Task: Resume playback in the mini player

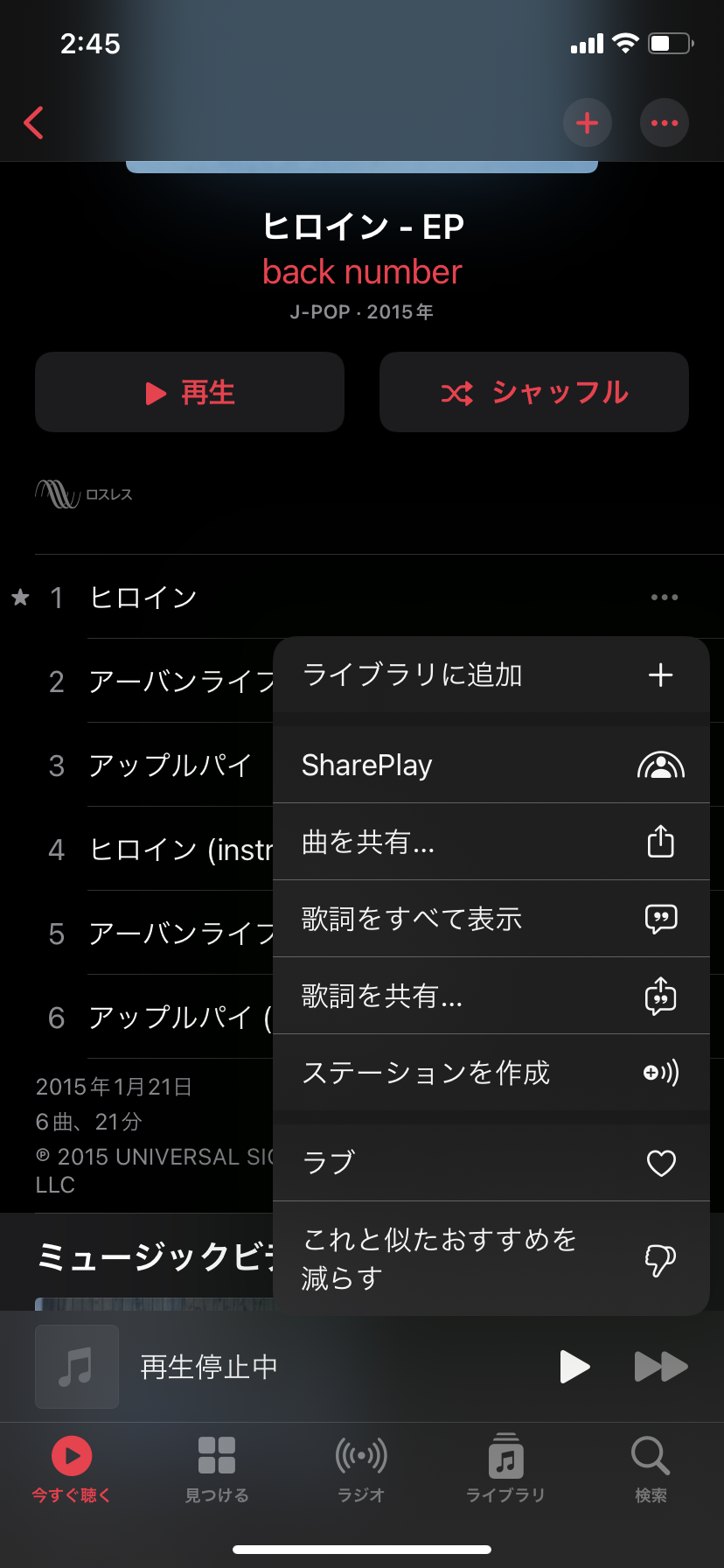Action: (574, 1367)
